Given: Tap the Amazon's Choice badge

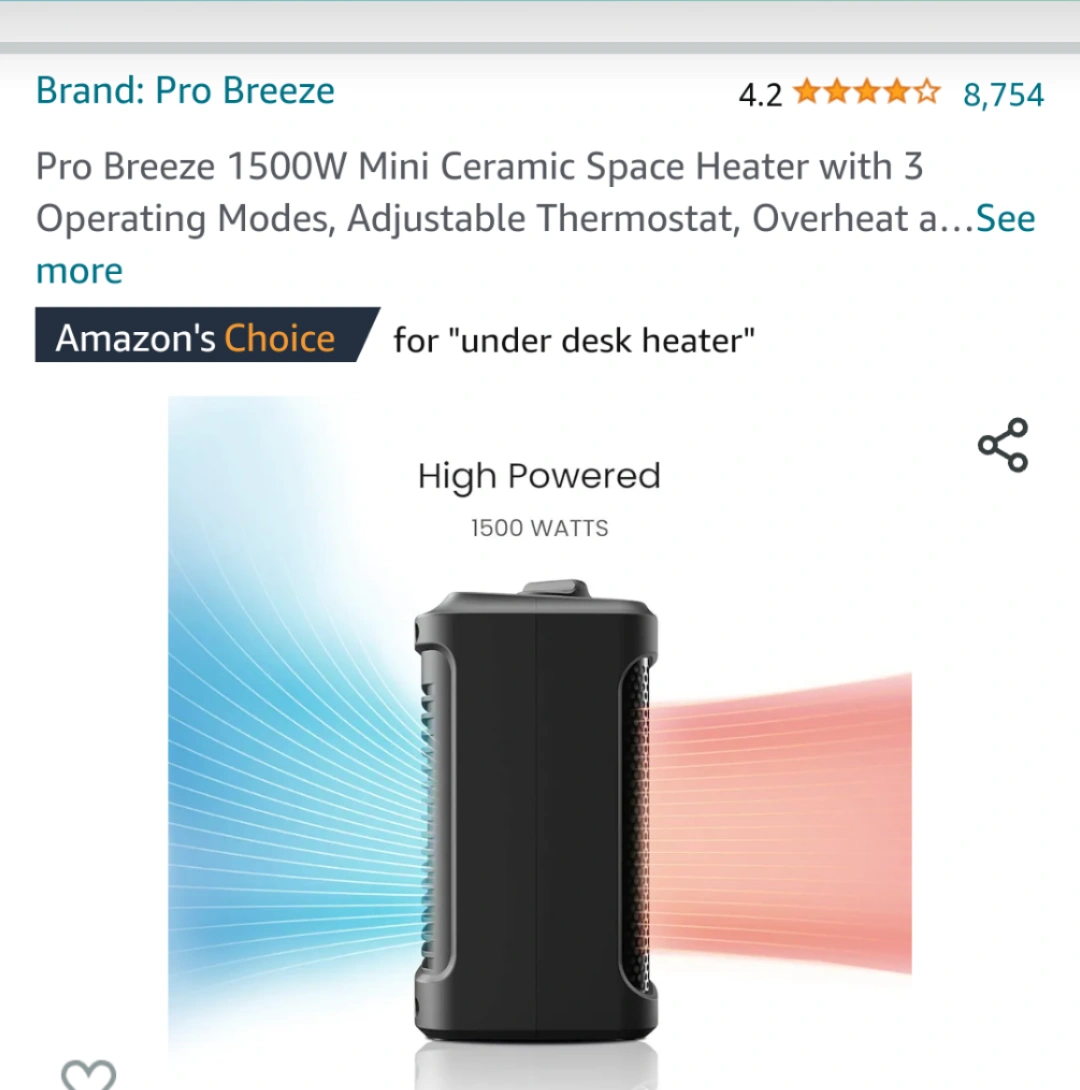Looking at the screenshot, I should coord(196,338).
